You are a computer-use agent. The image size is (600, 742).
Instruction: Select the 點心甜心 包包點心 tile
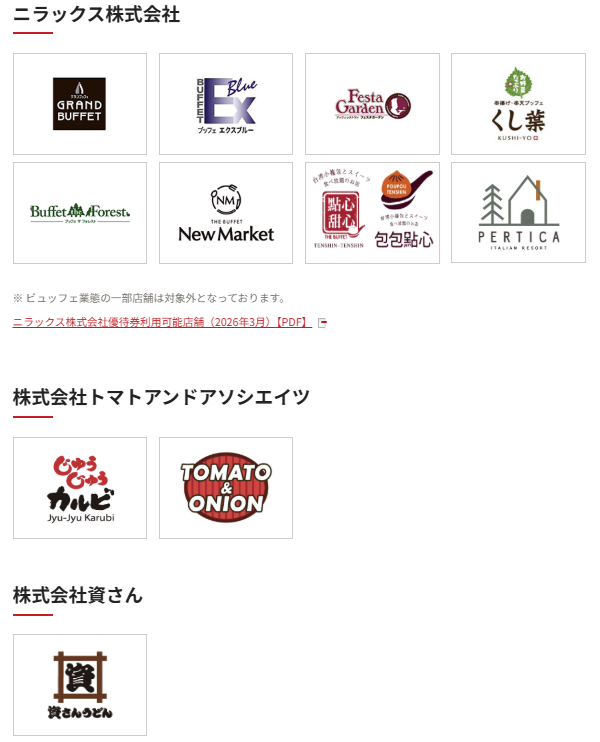coord(372,213)
